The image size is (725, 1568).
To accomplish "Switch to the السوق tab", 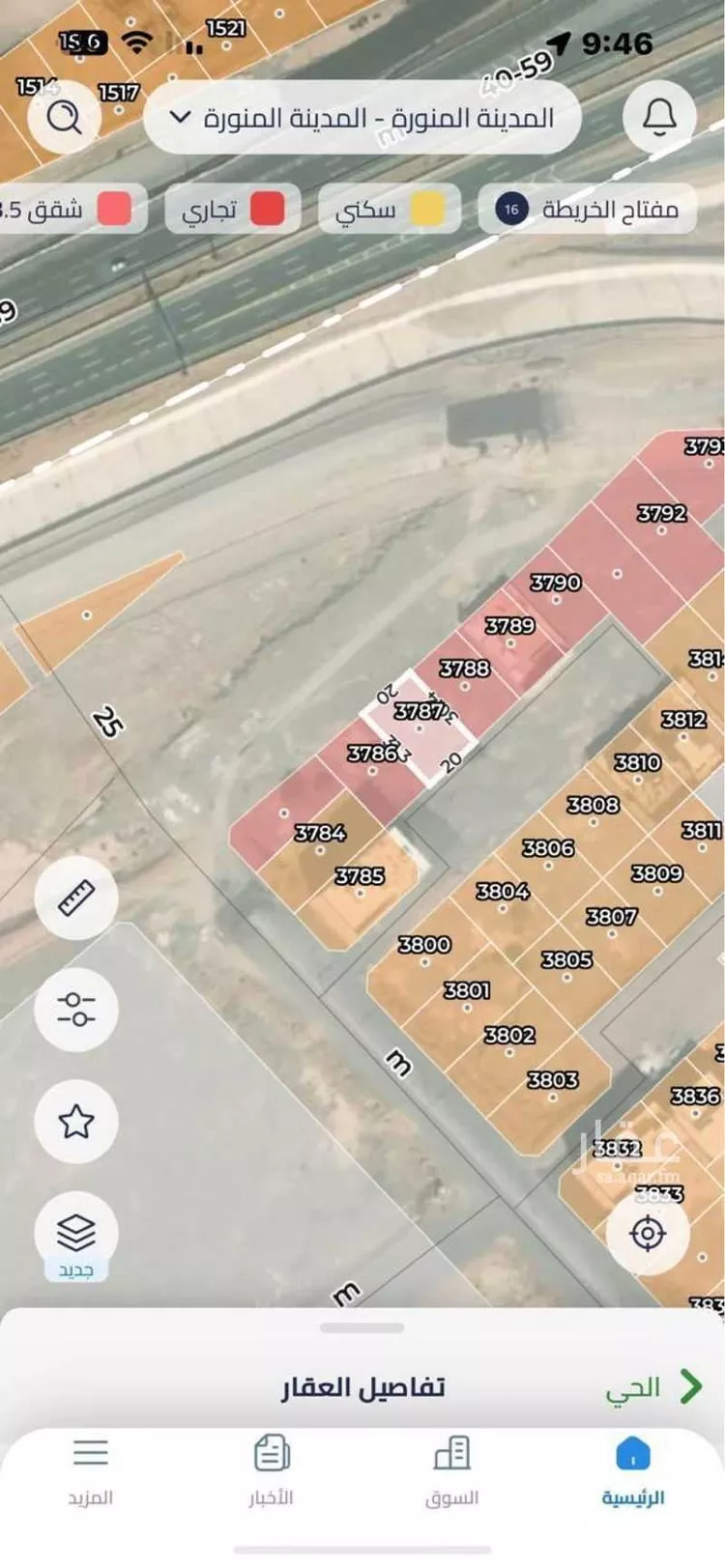I will tap(451, 1470).
